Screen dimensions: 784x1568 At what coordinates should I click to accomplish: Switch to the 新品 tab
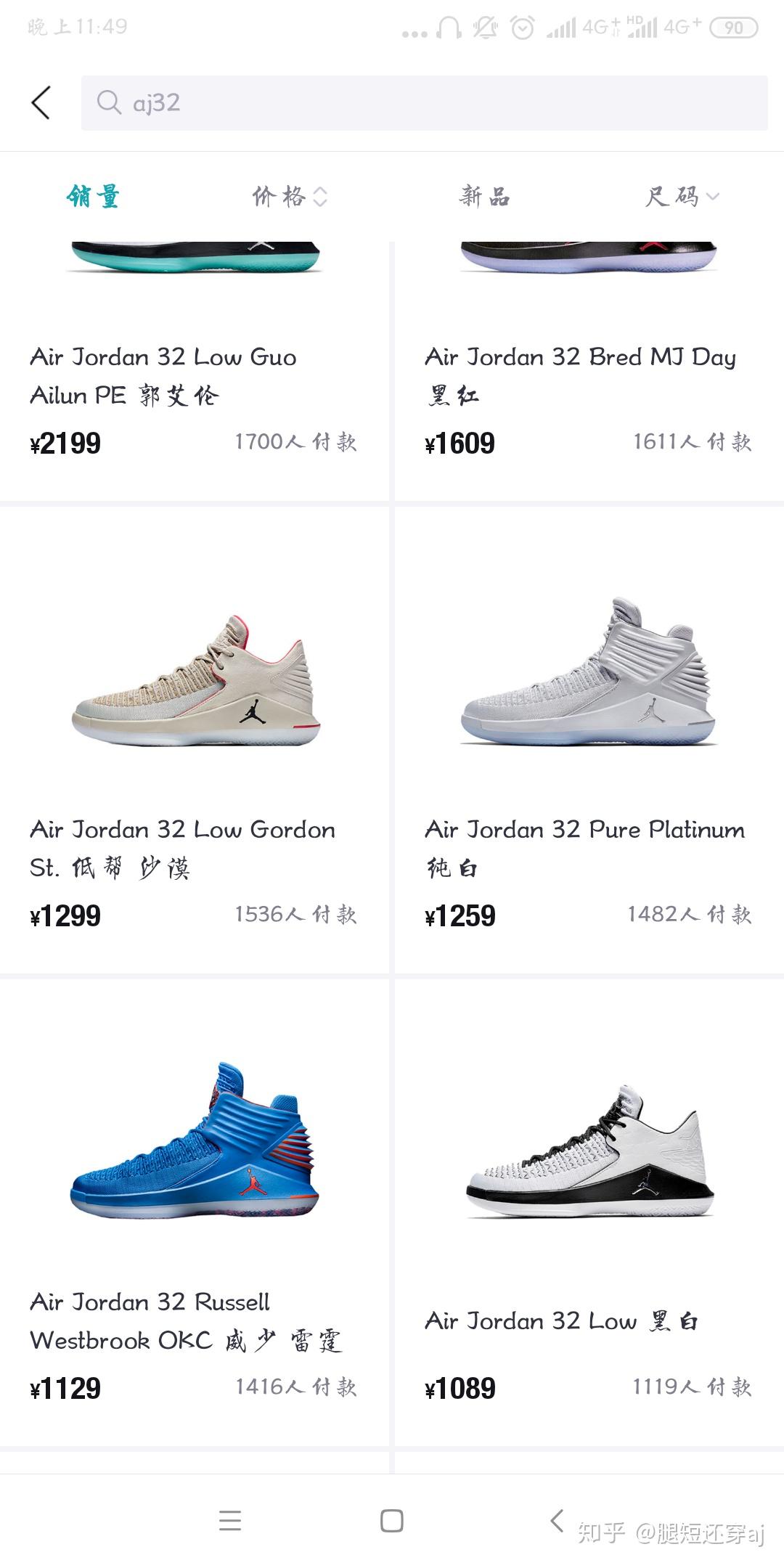(x=484, y=196)
